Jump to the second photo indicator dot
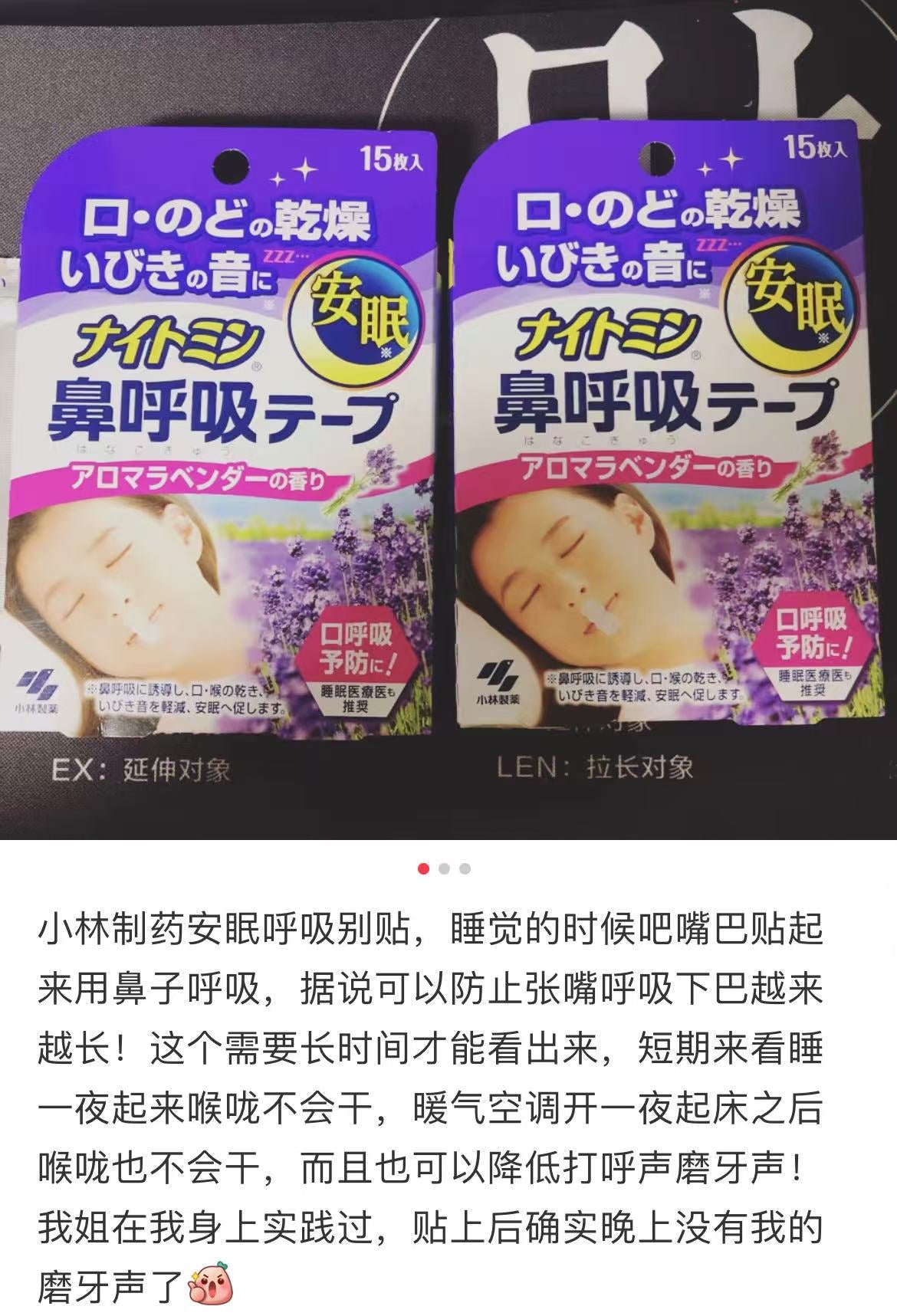Viewport: 897px width, 1316px height. (x=444, y=868)
